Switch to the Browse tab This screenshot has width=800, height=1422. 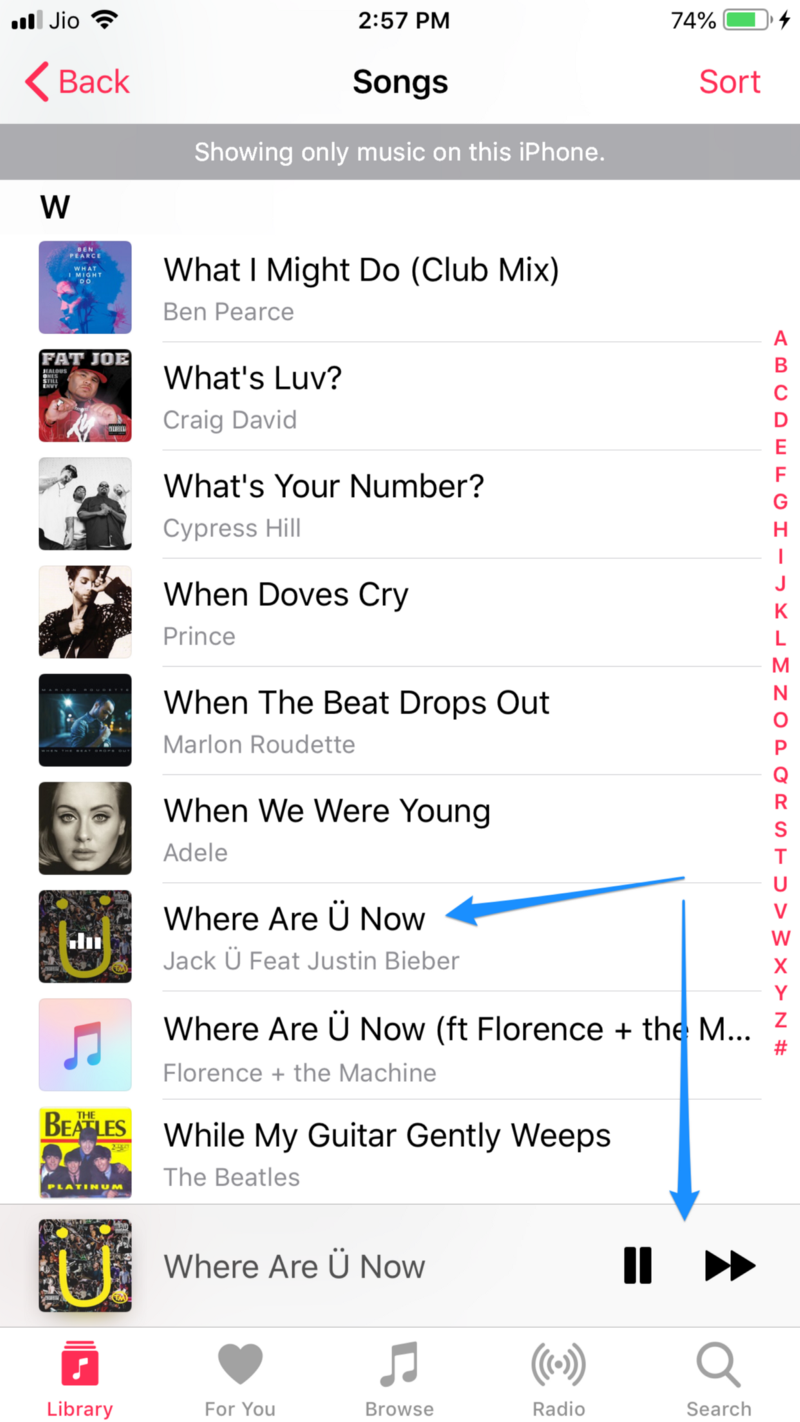pyautogui.click(x=399, y=1378)
